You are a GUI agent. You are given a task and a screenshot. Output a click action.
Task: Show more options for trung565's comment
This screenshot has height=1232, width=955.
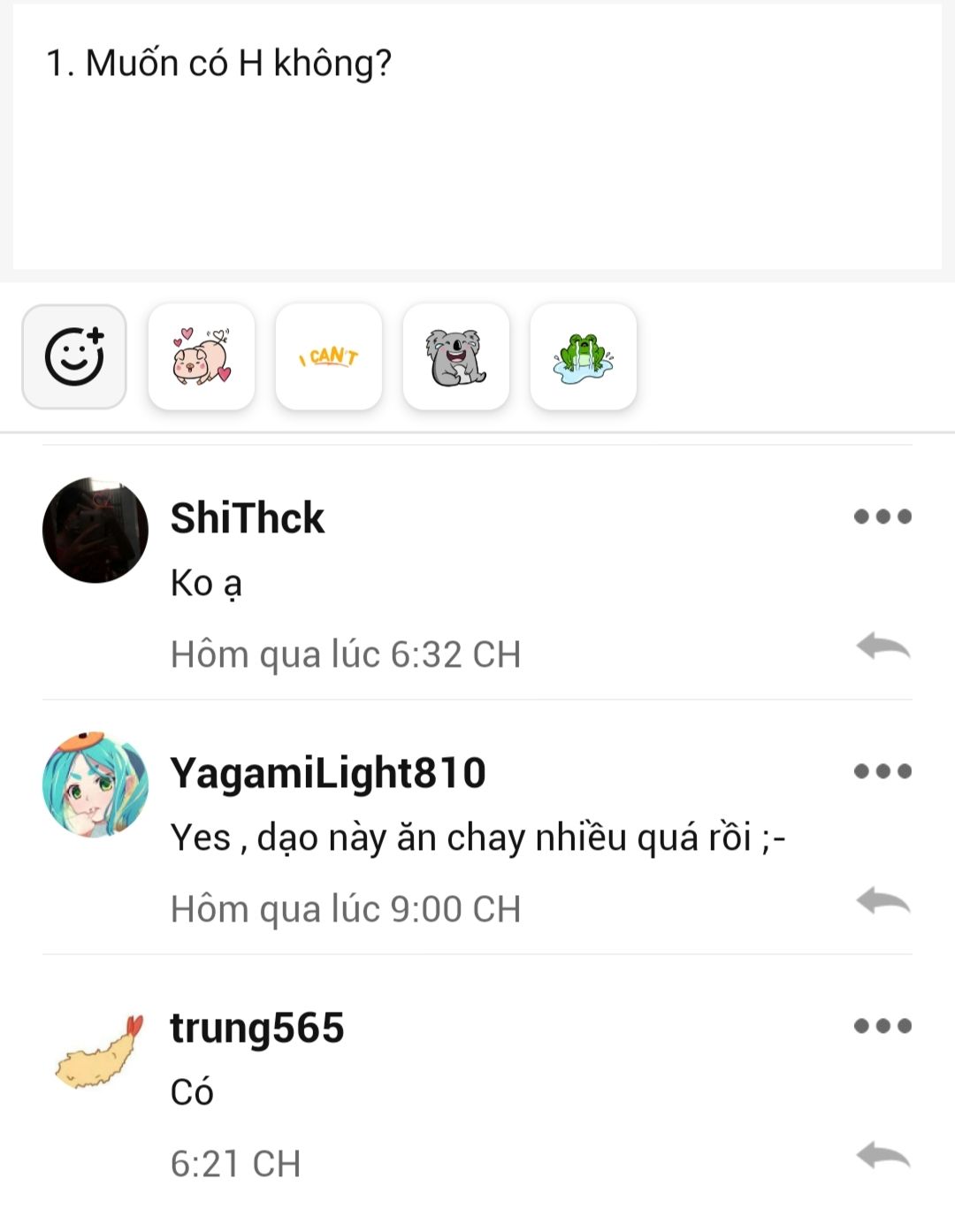pos(882,1026)
